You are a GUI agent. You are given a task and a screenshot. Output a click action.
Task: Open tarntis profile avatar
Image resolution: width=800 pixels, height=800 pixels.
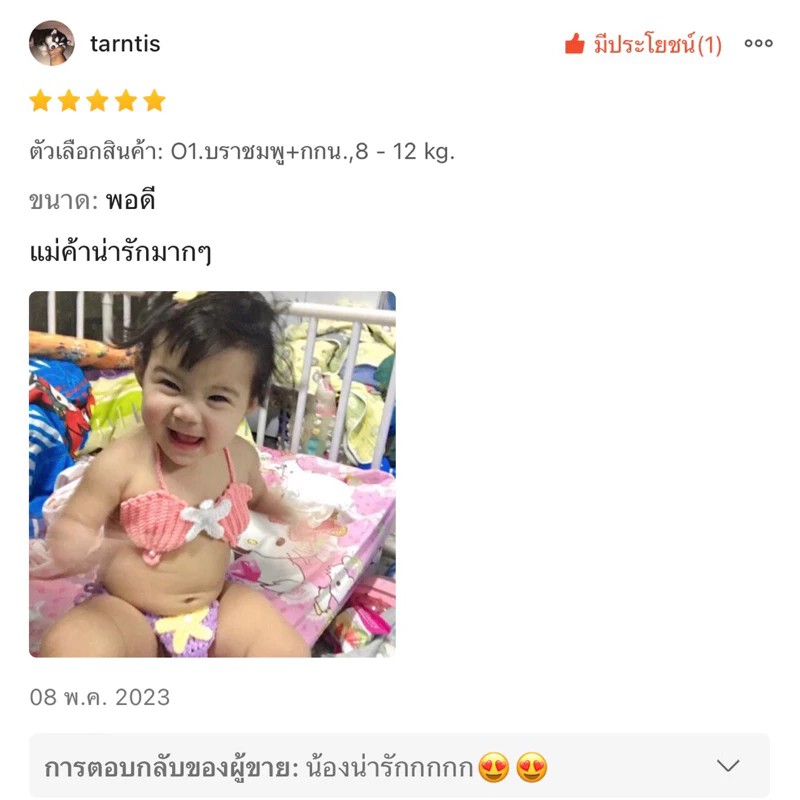[x=52, y=43]
